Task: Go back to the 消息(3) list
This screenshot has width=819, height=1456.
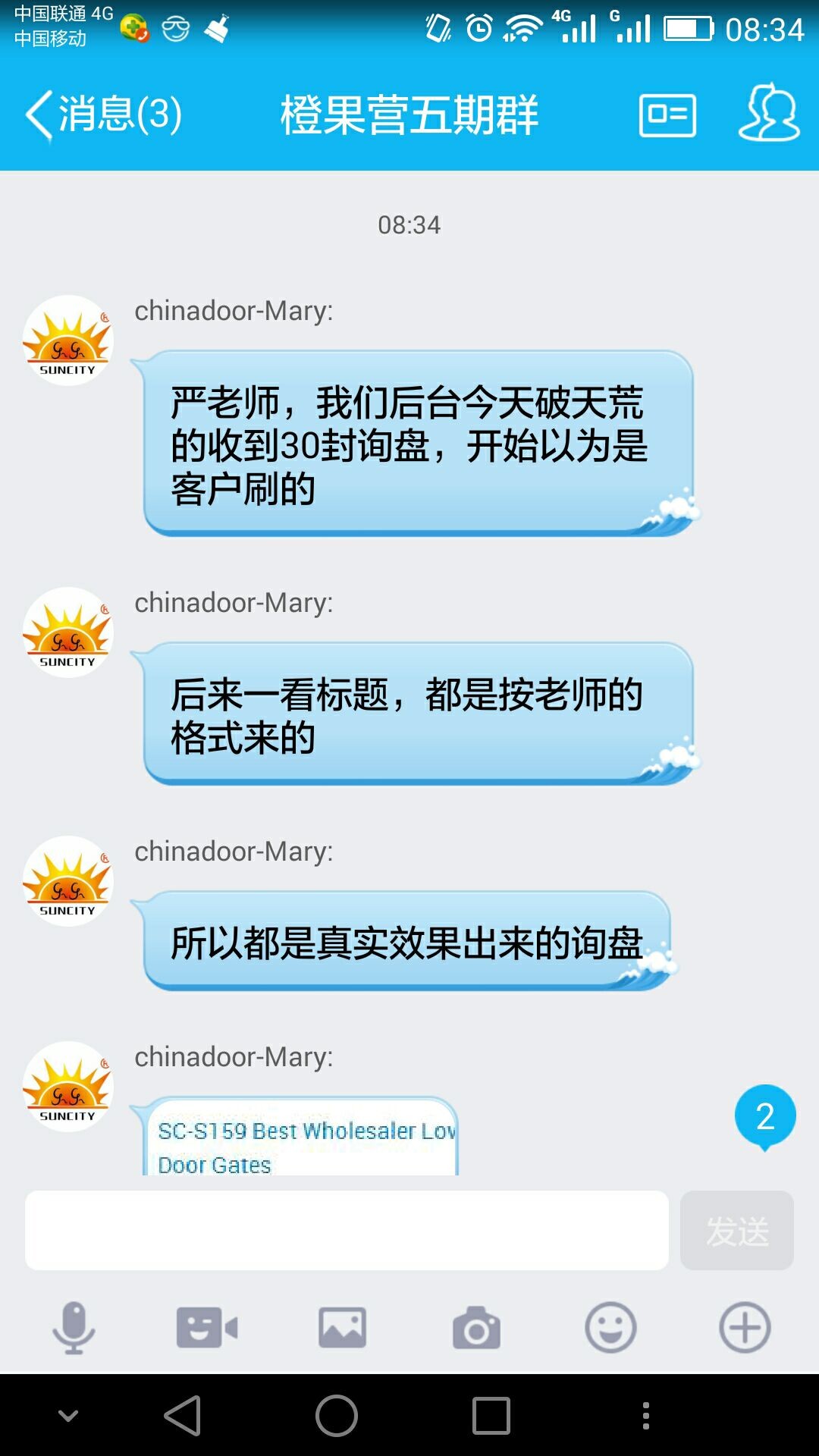Action: point(104,115)
